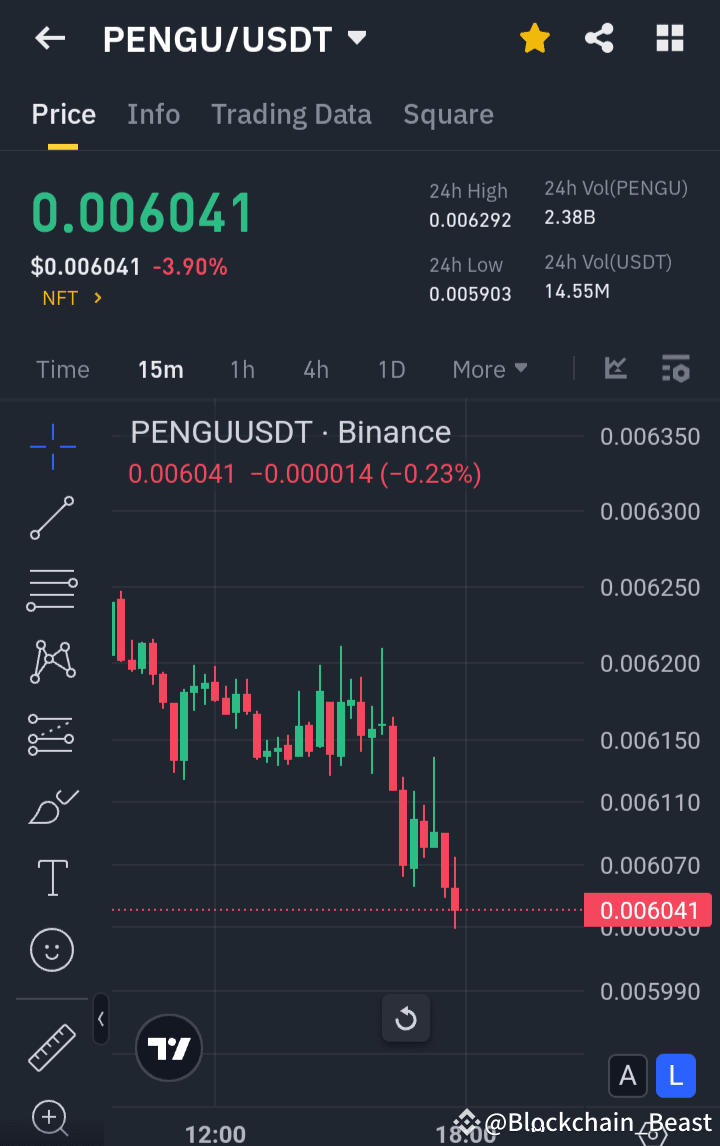Select the trend line drawing tool
Image resolution: width=720 pixels, height=1146 pixels.
tap(51, 519)
